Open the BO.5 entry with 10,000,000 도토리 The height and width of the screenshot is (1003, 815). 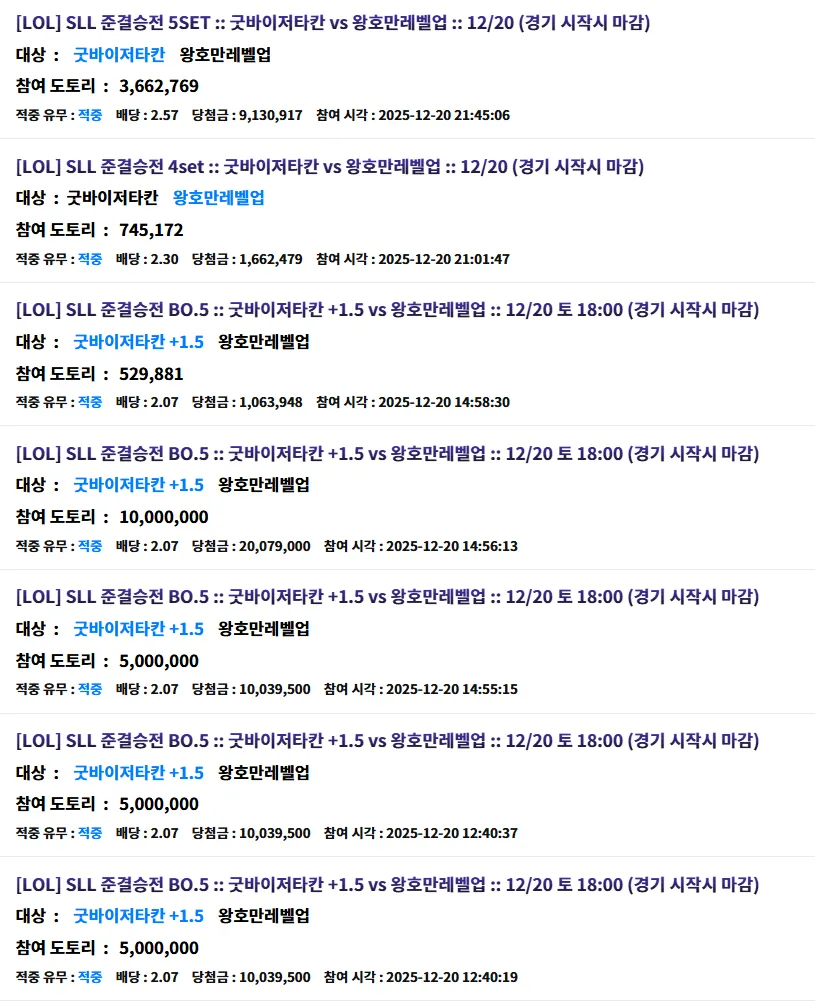pos(387,453)
